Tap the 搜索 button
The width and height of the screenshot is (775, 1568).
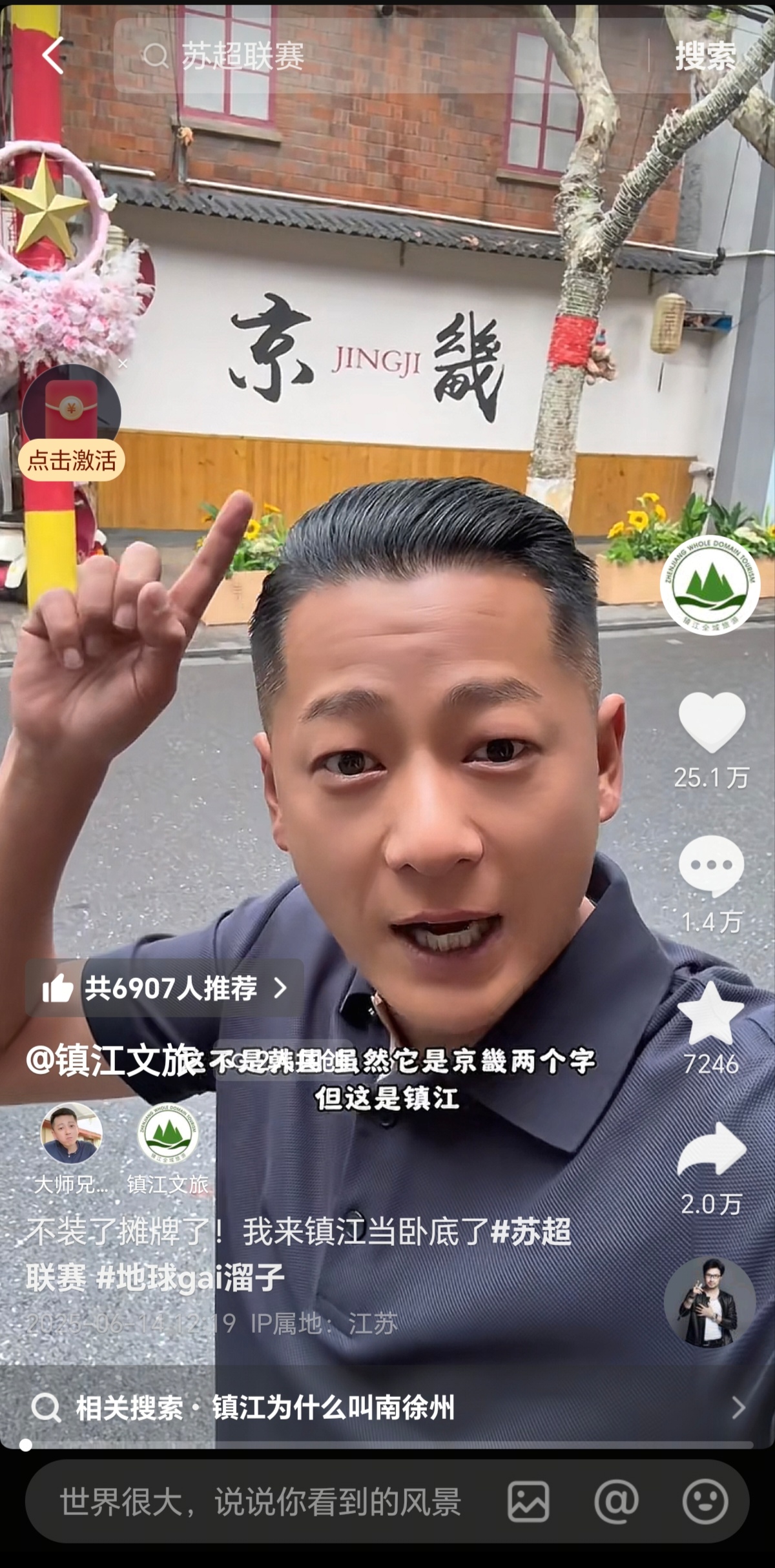click(705, 56)
